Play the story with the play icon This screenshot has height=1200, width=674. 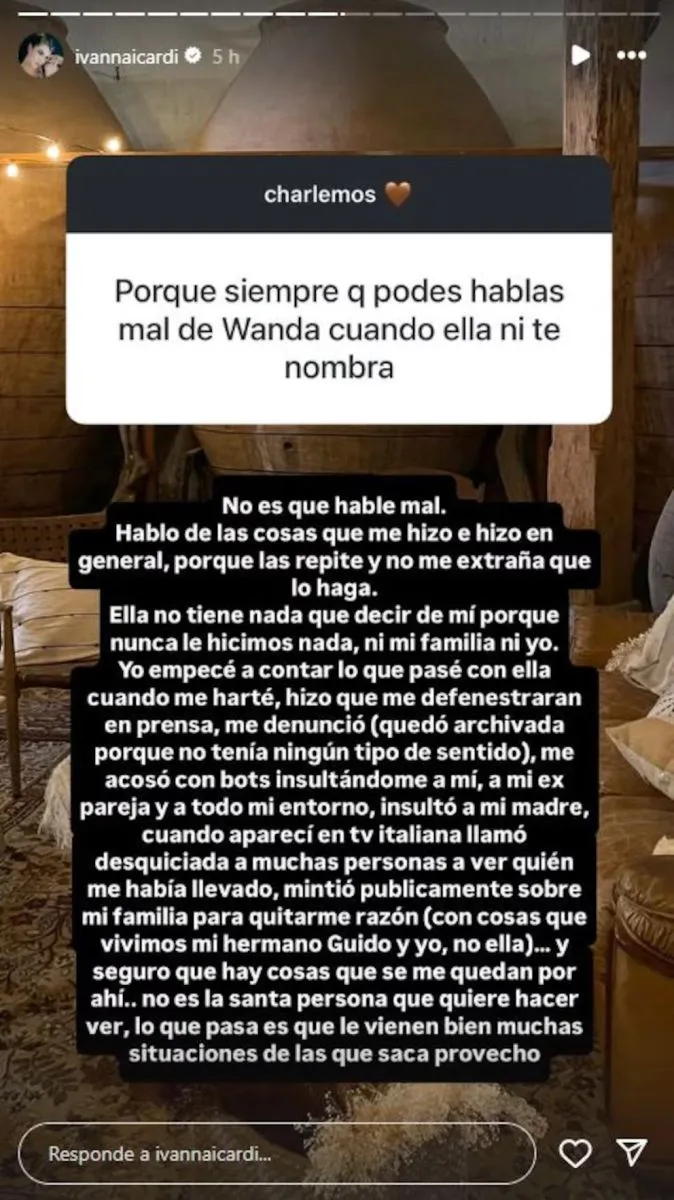[580, 56]
